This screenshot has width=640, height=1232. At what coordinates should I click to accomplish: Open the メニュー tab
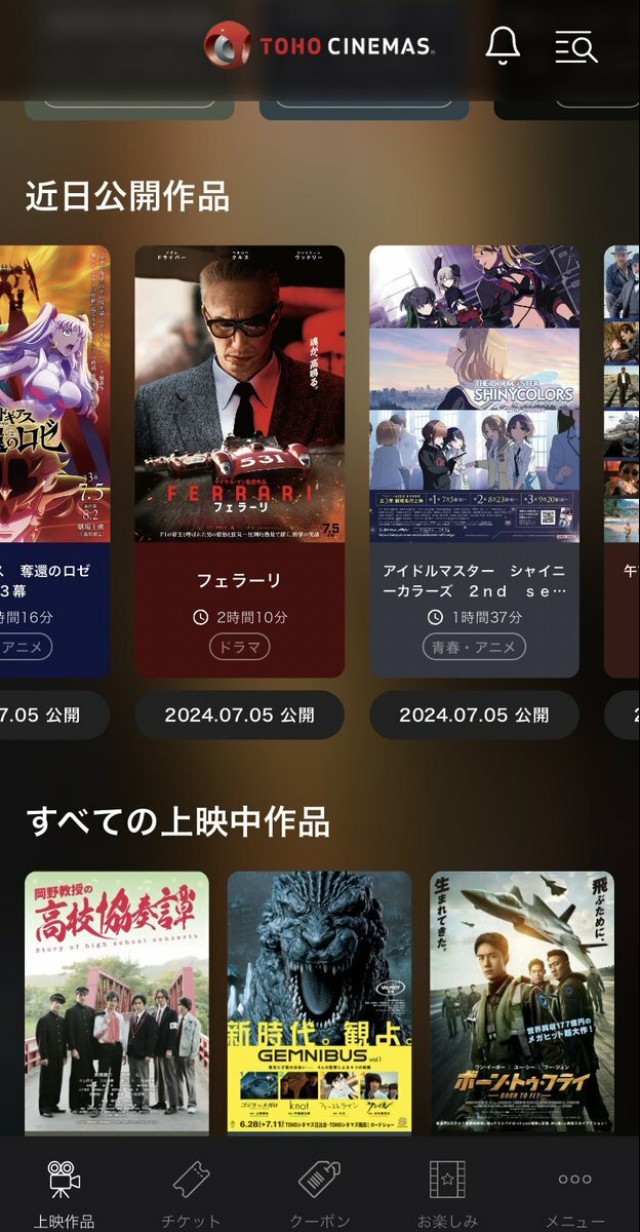(x=575, y=1192)
